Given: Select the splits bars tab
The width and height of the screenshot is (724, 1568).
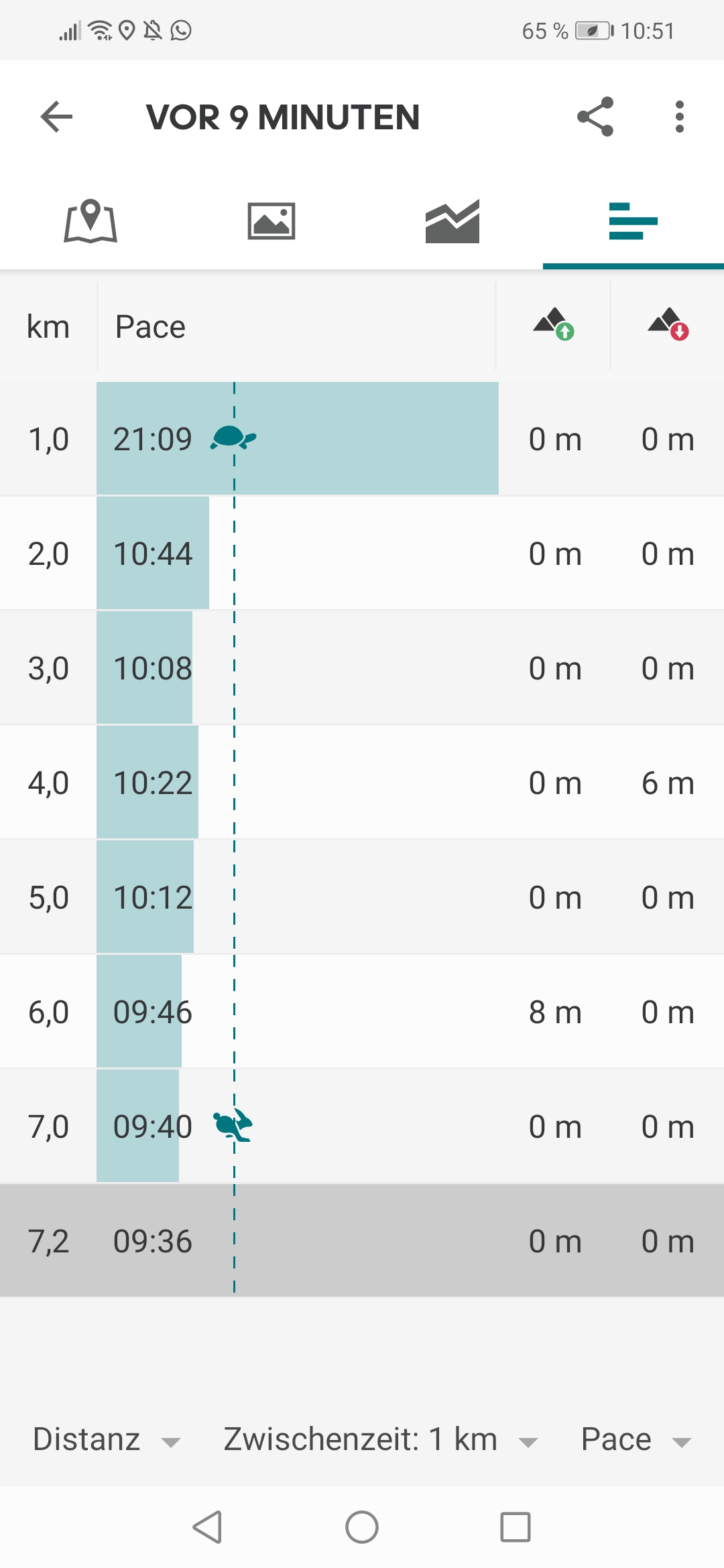Looking at the screenshot, I should (633, 221).
